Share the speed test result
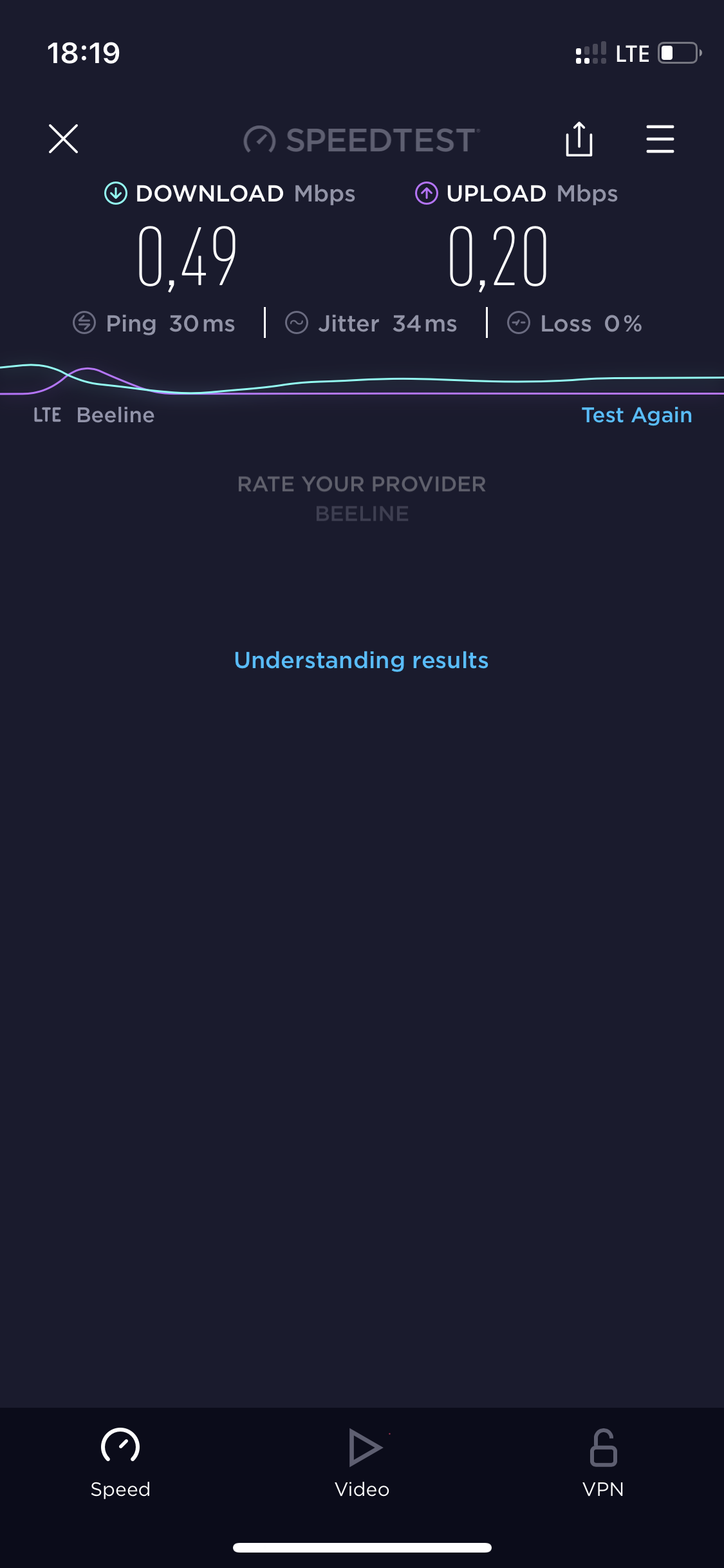Image resolution: width=724 pixels, height=1568 pixels. tap(579, 139)
